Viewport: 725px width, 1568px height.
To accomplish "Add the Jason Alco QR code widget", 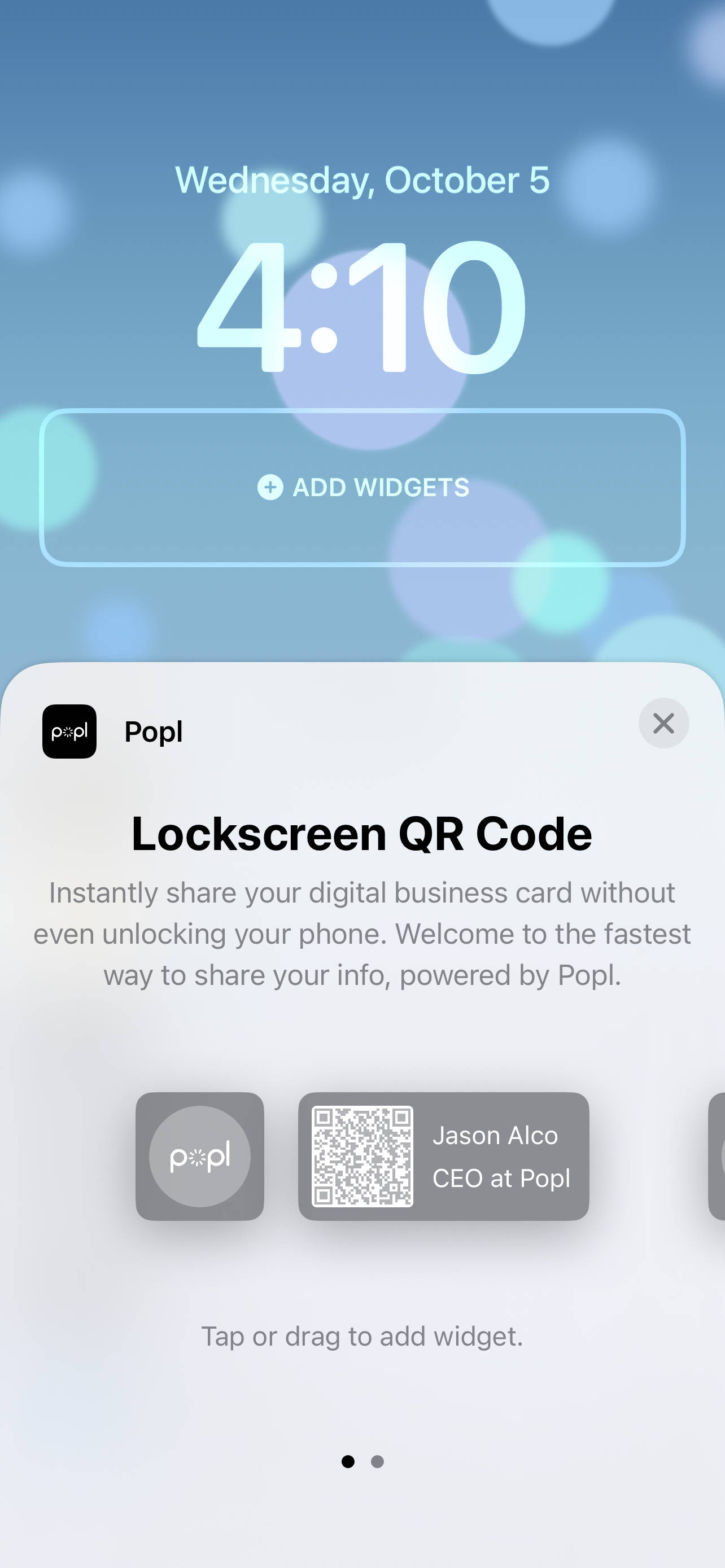I will [443, 1156].
